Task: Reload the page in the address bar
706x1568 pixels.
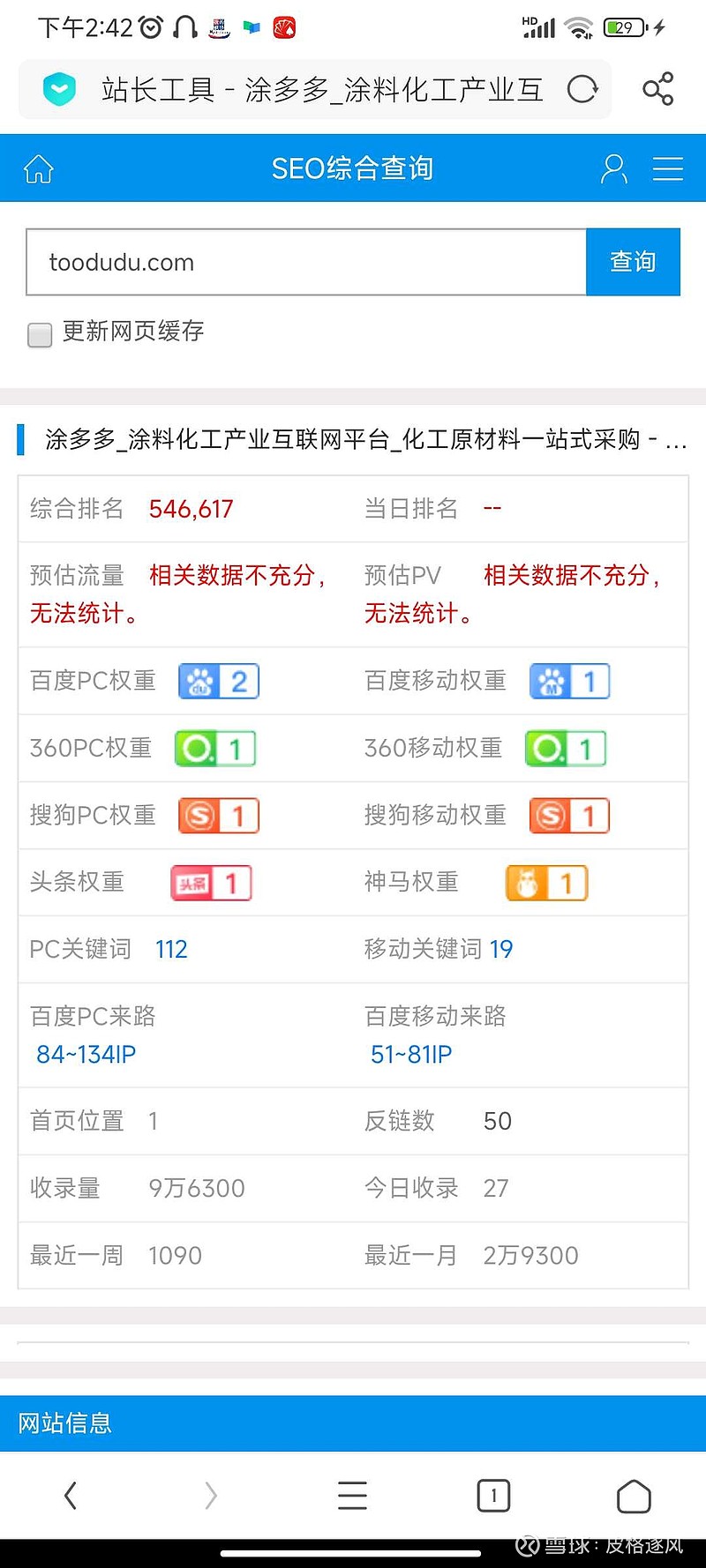Action: point(582,89)
